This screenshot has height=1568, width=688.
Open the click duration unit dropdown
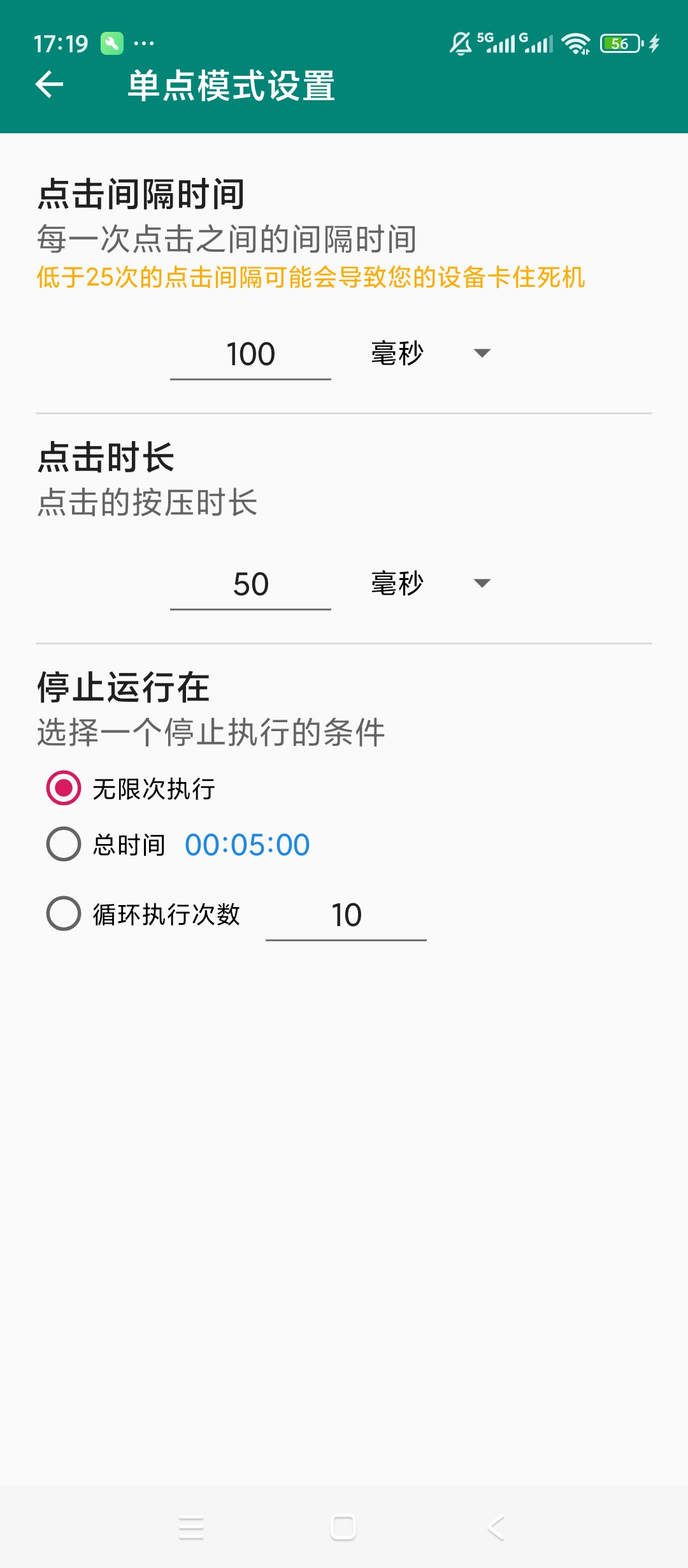[x=431, y=583]
